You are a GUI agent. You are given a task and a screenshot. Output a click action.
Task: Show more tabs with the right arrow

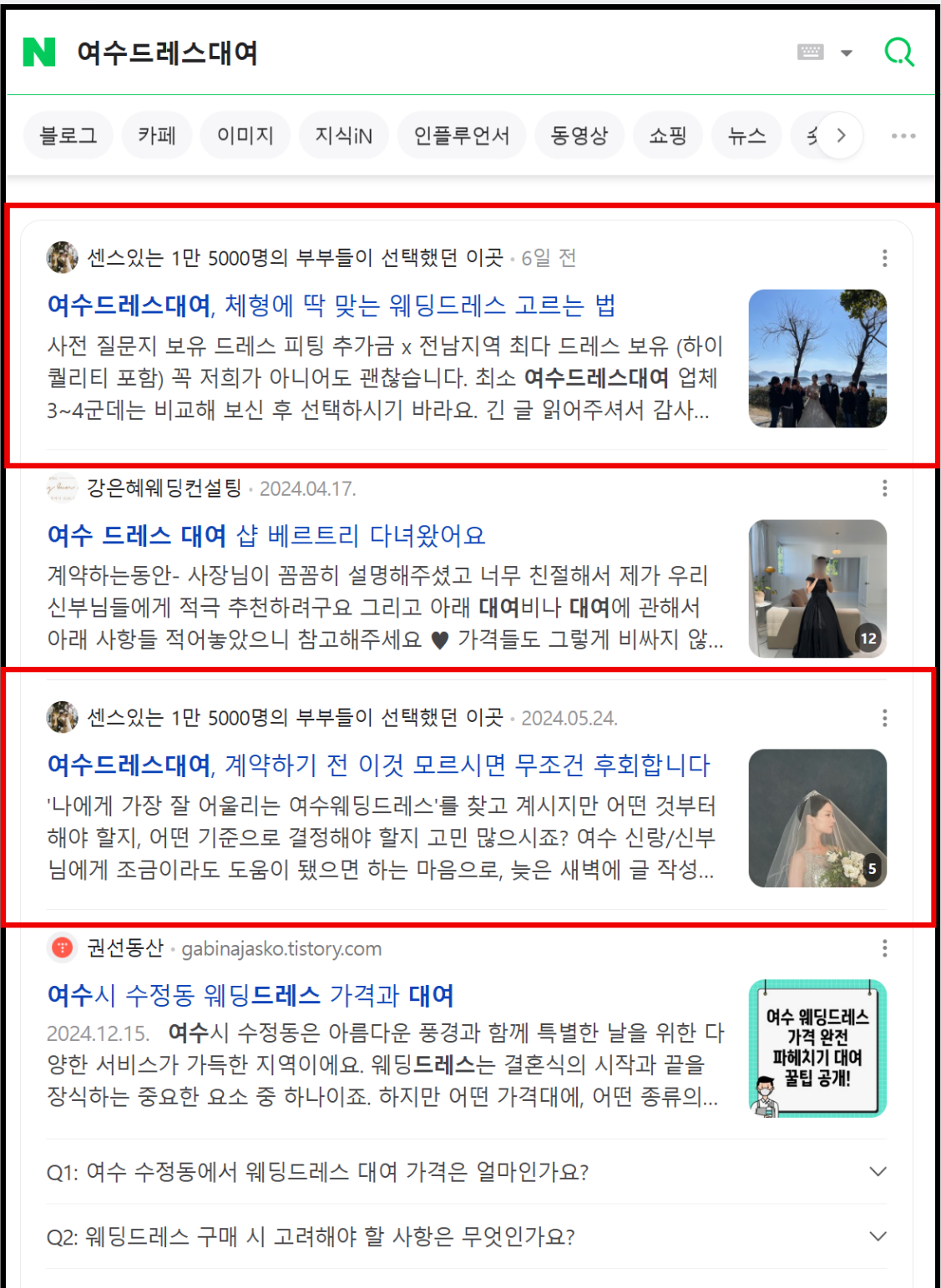pyautogui.click(x=840, y=135)
